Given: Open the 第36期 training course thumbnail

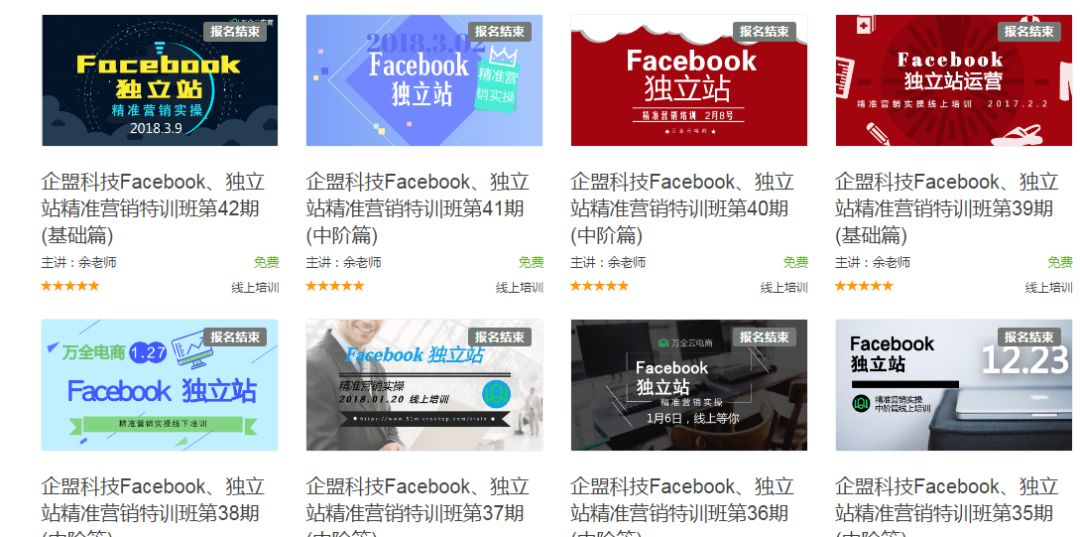Looking at the screenshot, I should (x=688, y=385).
